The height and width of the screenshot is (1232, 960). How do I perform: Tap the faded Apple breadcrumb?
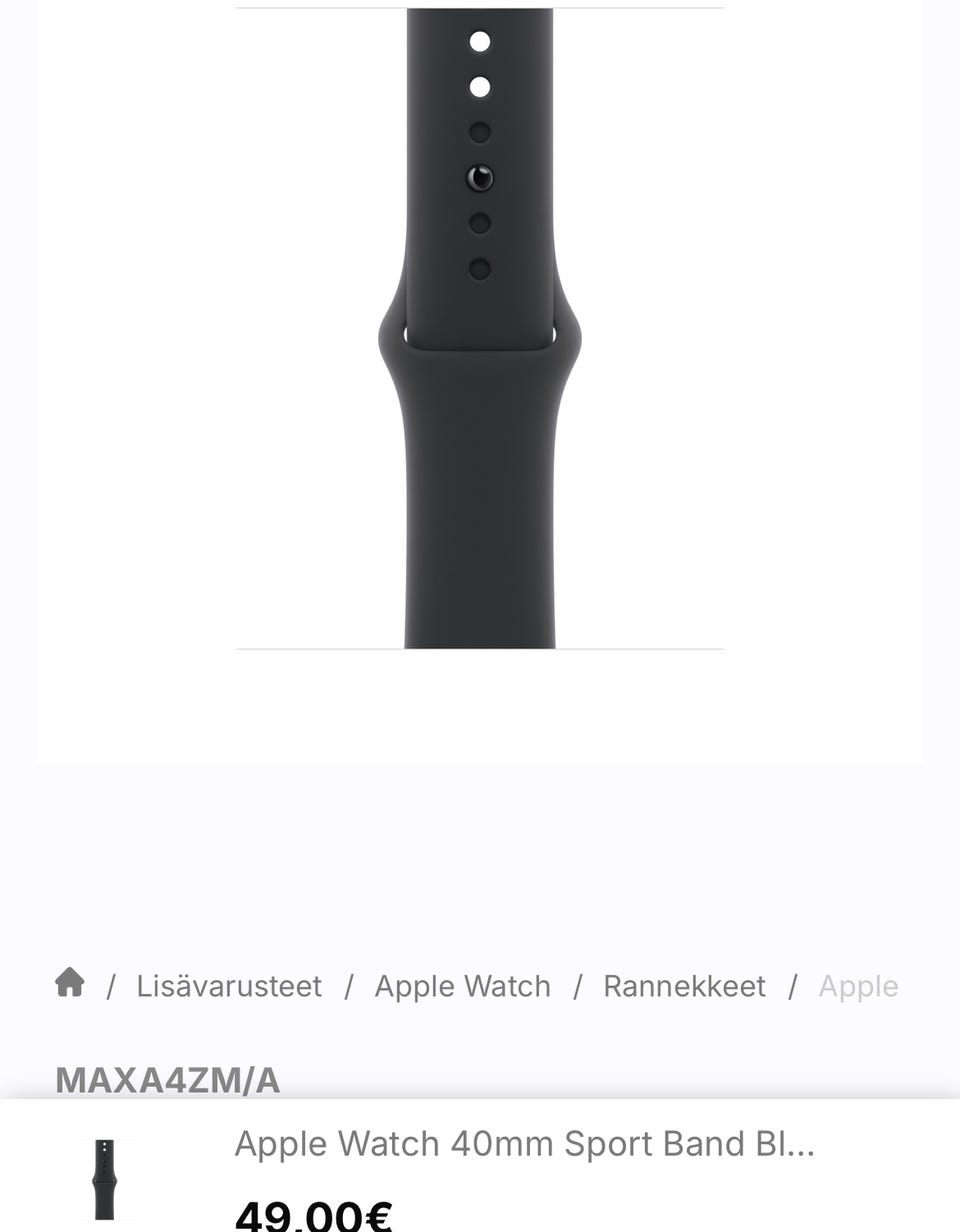[858, 986]
